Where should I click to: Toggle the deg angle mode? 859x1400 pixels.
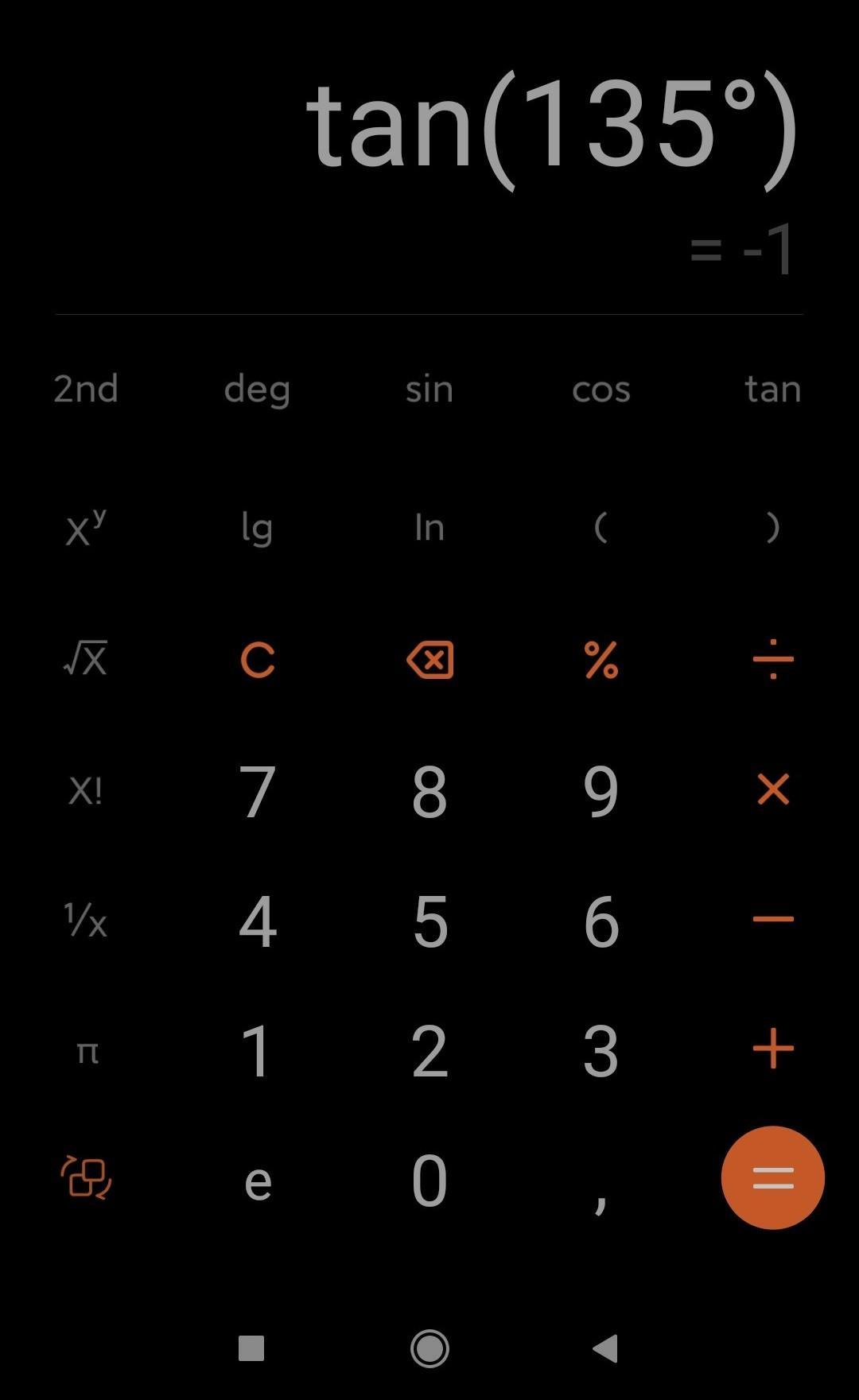257,390
